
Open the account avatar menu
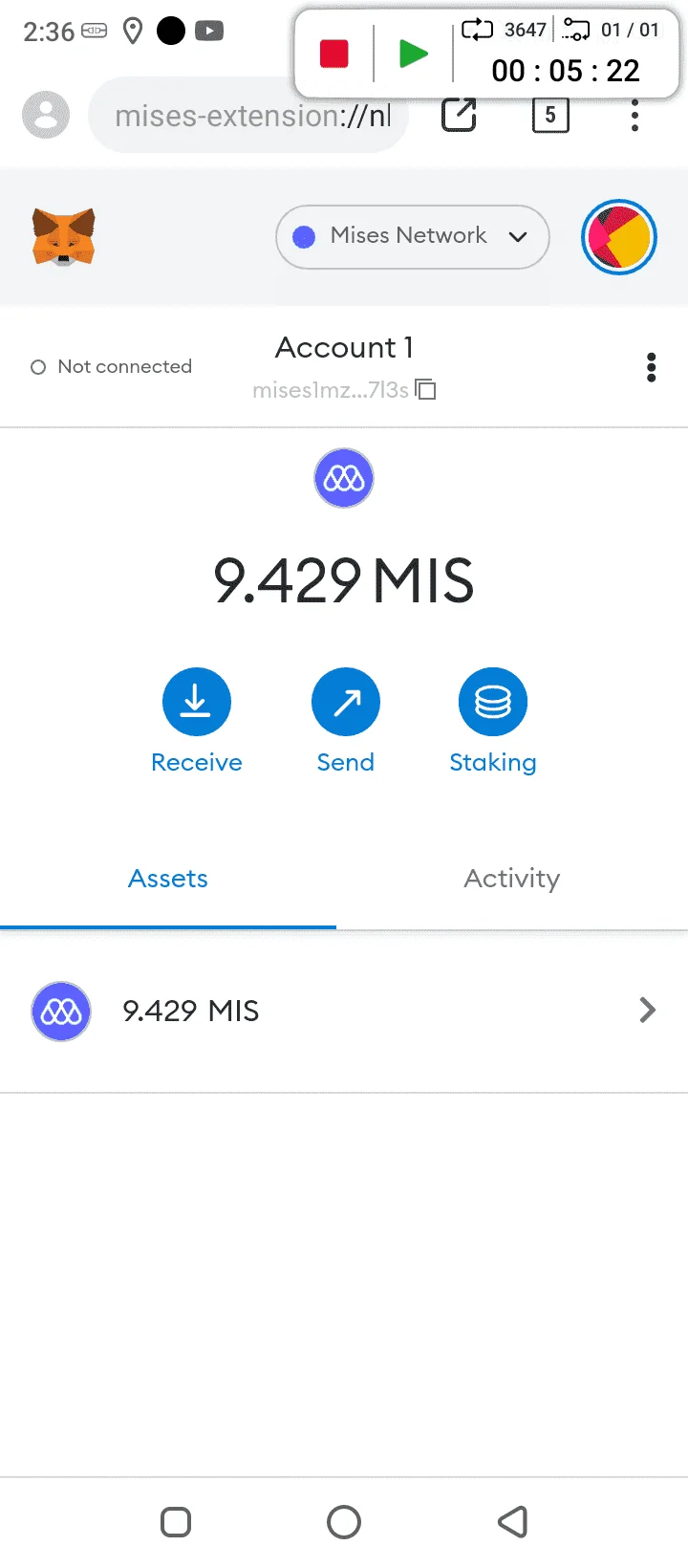pyautogui.click(x=619, y=237)
